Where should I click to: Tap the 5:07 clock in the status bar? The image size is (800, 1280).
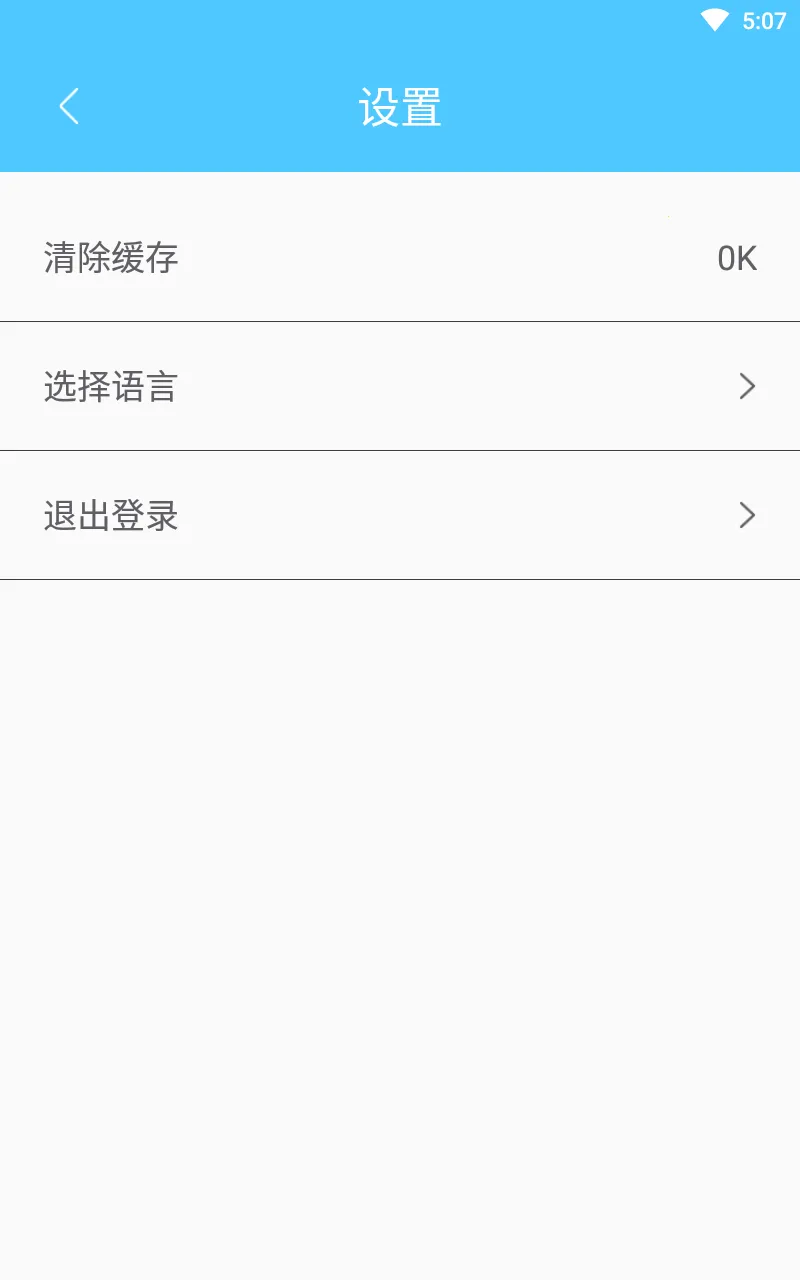(762, 17)
